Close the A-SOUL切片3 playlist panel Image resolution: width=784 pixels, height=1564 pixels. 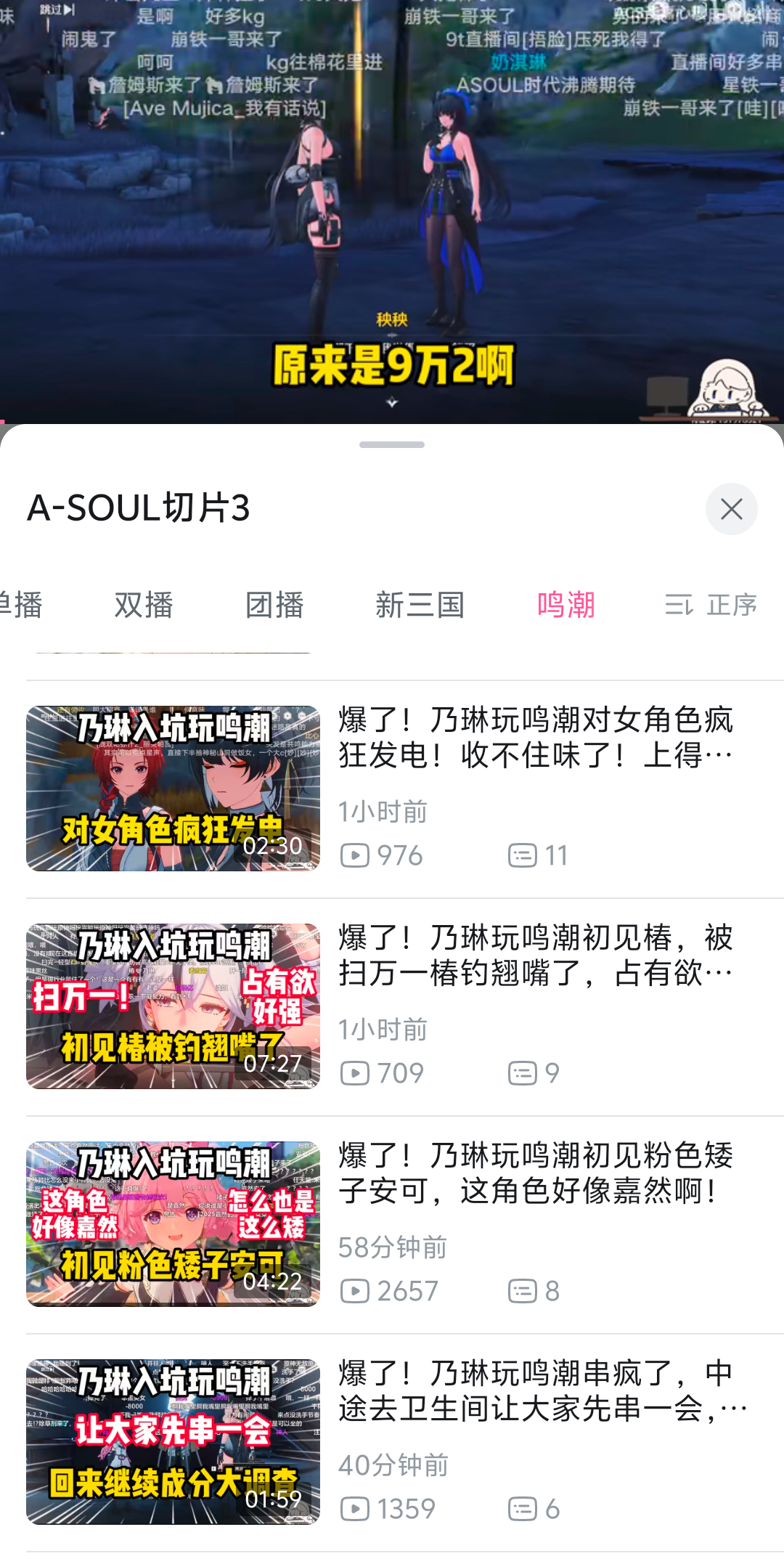pos(731,509)
